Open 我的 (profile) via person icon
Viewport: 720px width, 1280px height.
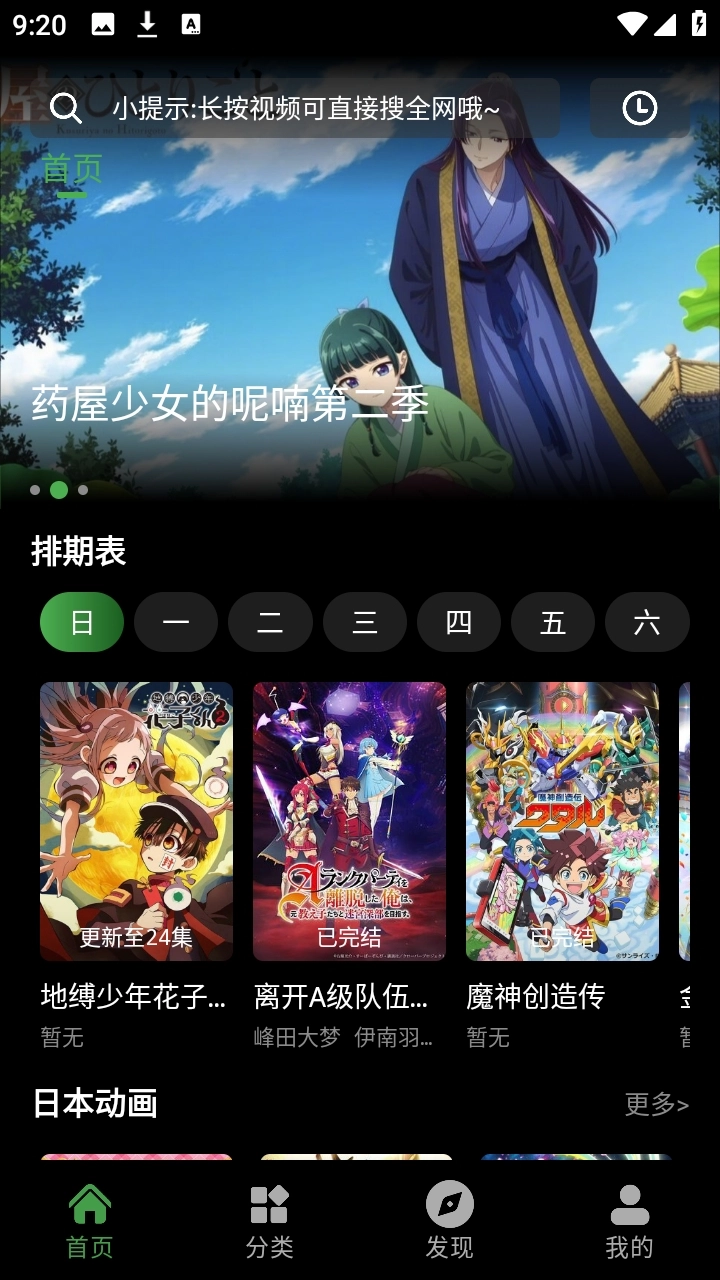pyautogui.click(x=629, y=1202)
